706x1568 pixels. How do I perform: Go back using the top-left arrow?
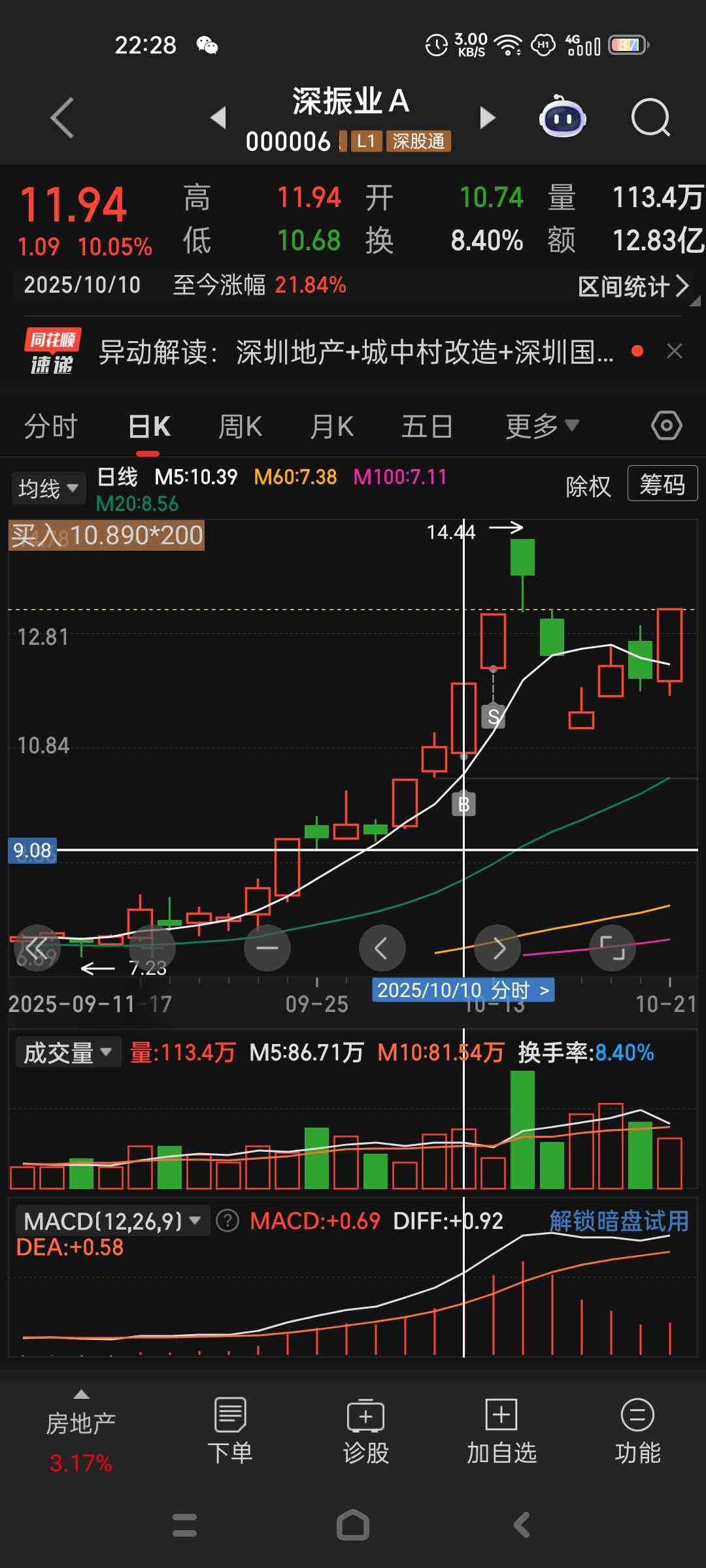click(62, 118)
